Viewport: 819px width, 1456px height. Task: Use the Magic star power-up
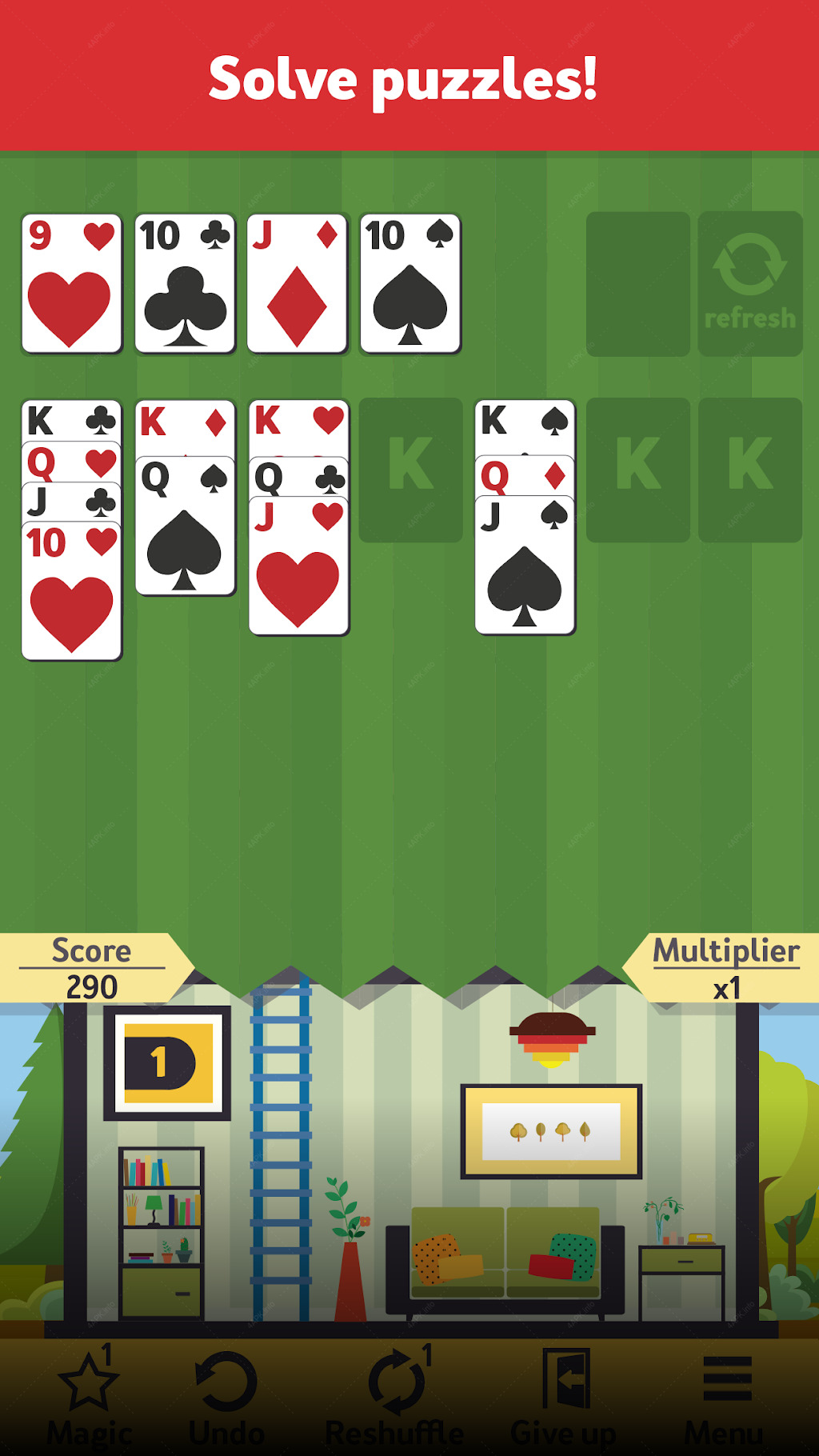click(89, 1397)
